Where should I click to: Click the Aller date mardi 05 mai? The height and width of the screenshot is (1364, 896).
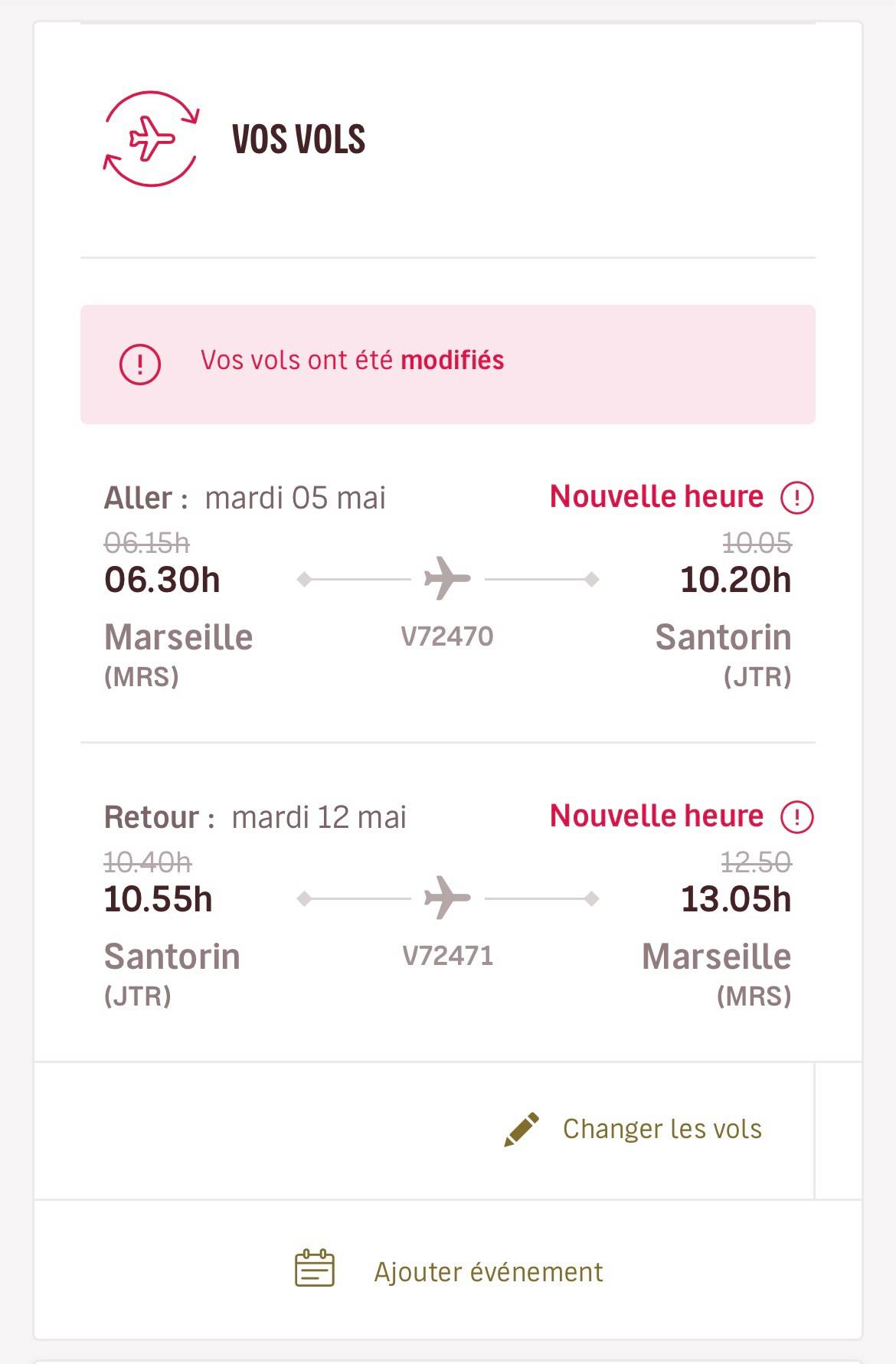coord(296,496)
